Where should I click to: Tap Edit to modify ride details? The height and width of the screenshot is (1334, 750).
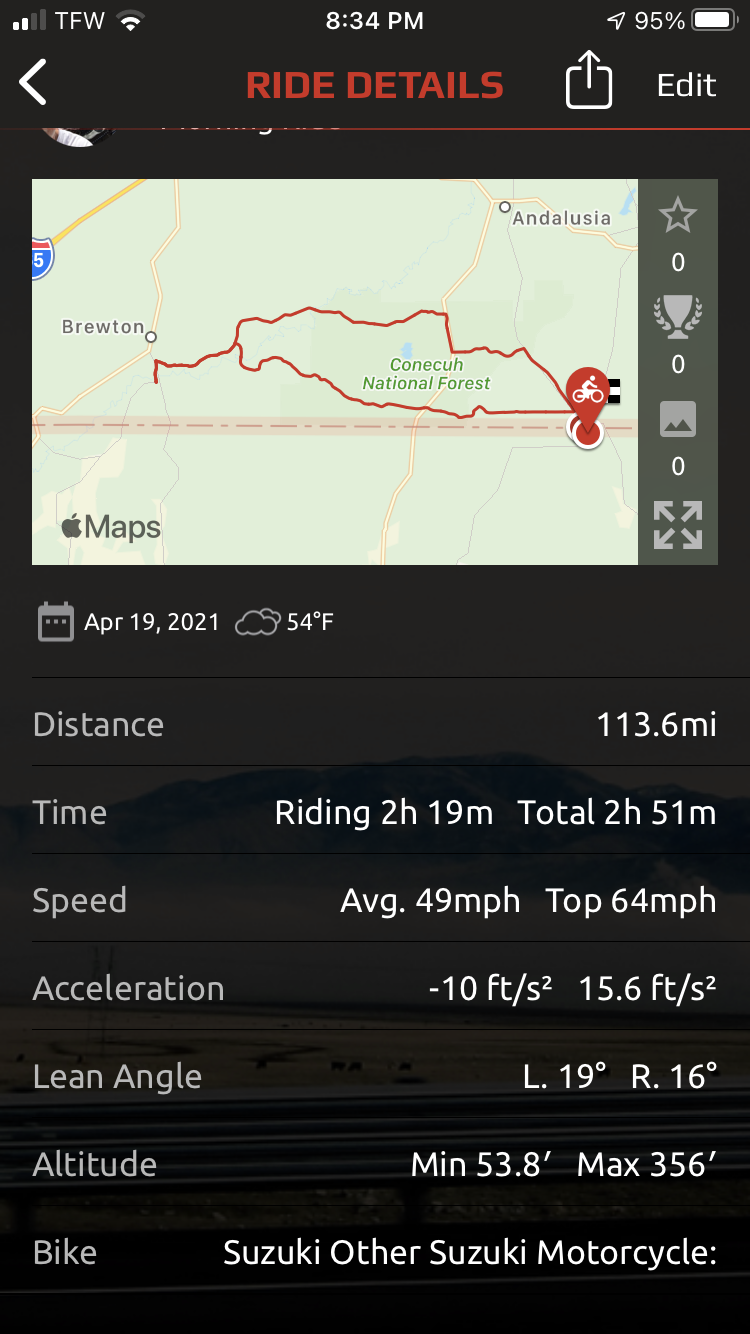686,85
